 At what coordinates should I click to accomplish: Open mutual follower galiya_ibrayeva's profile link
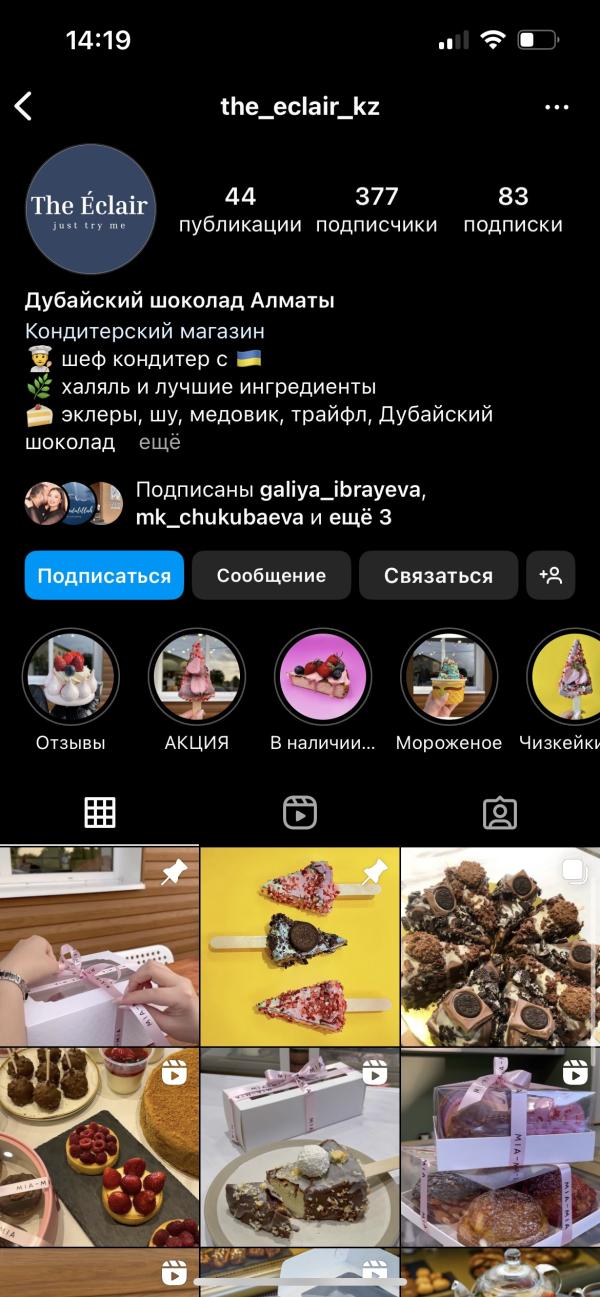342,491
